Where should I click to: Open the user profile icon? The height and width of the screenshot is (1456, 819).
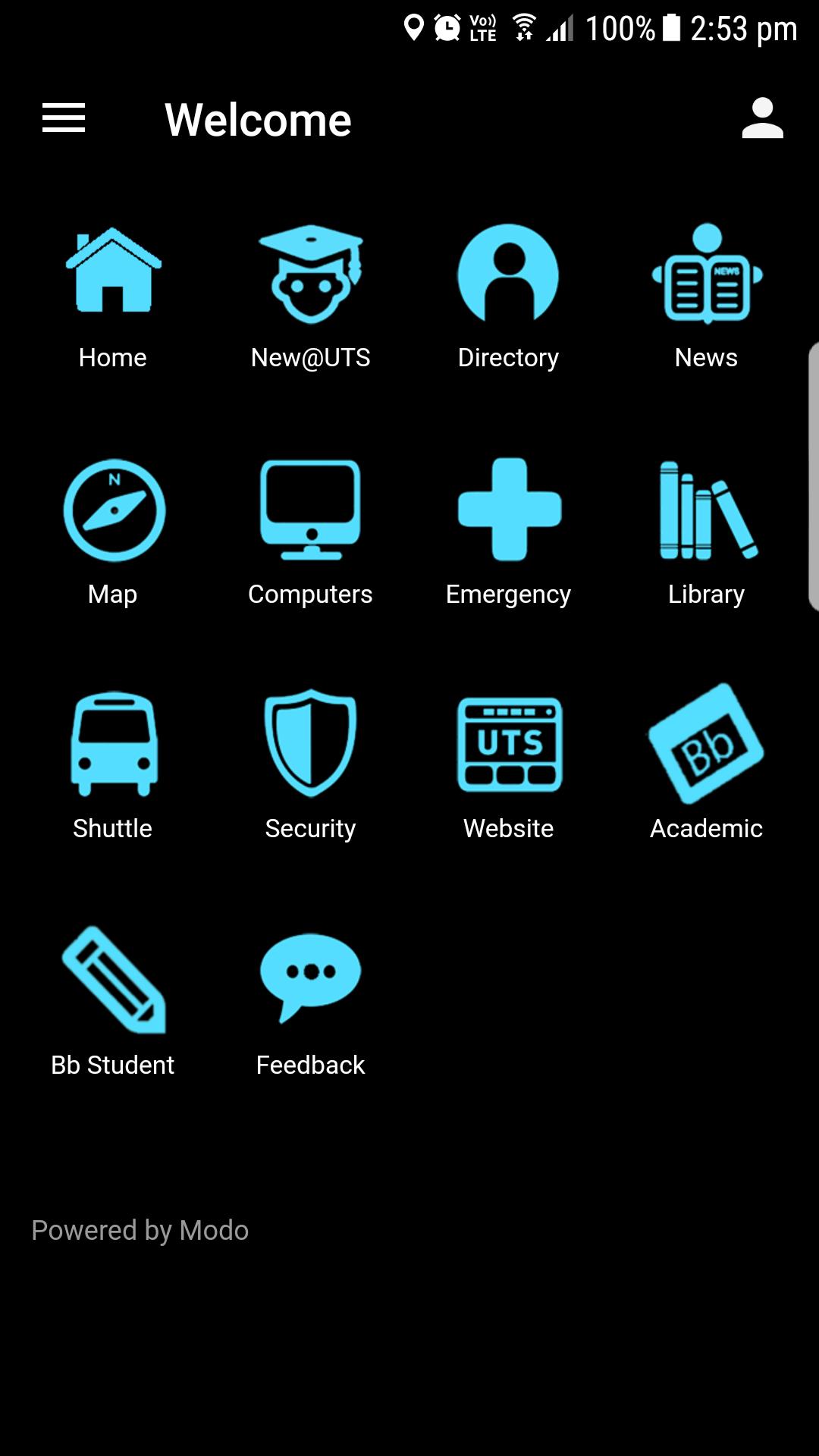[x=763, y=118]
